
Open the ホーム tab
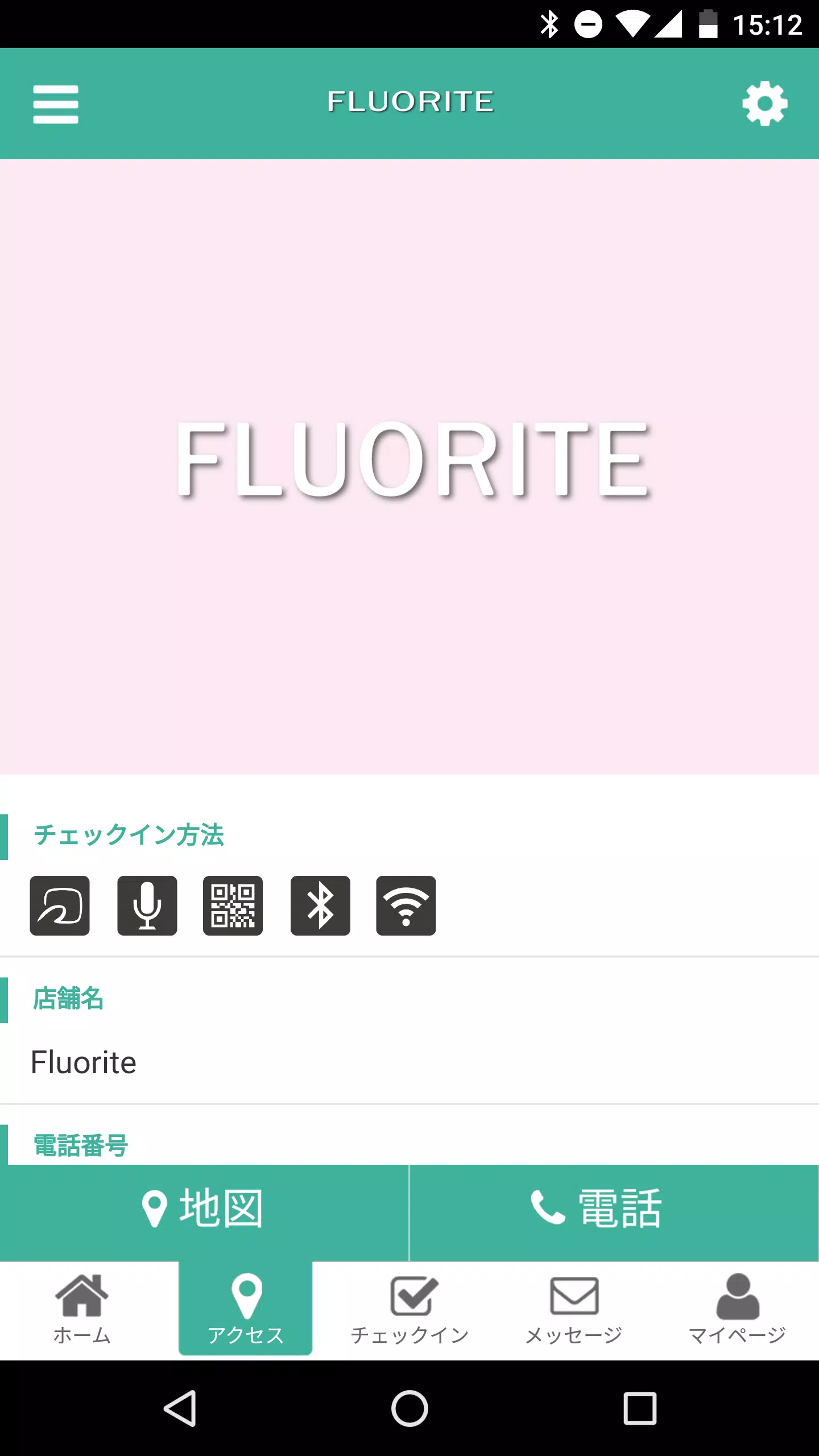pos(81,1308)
